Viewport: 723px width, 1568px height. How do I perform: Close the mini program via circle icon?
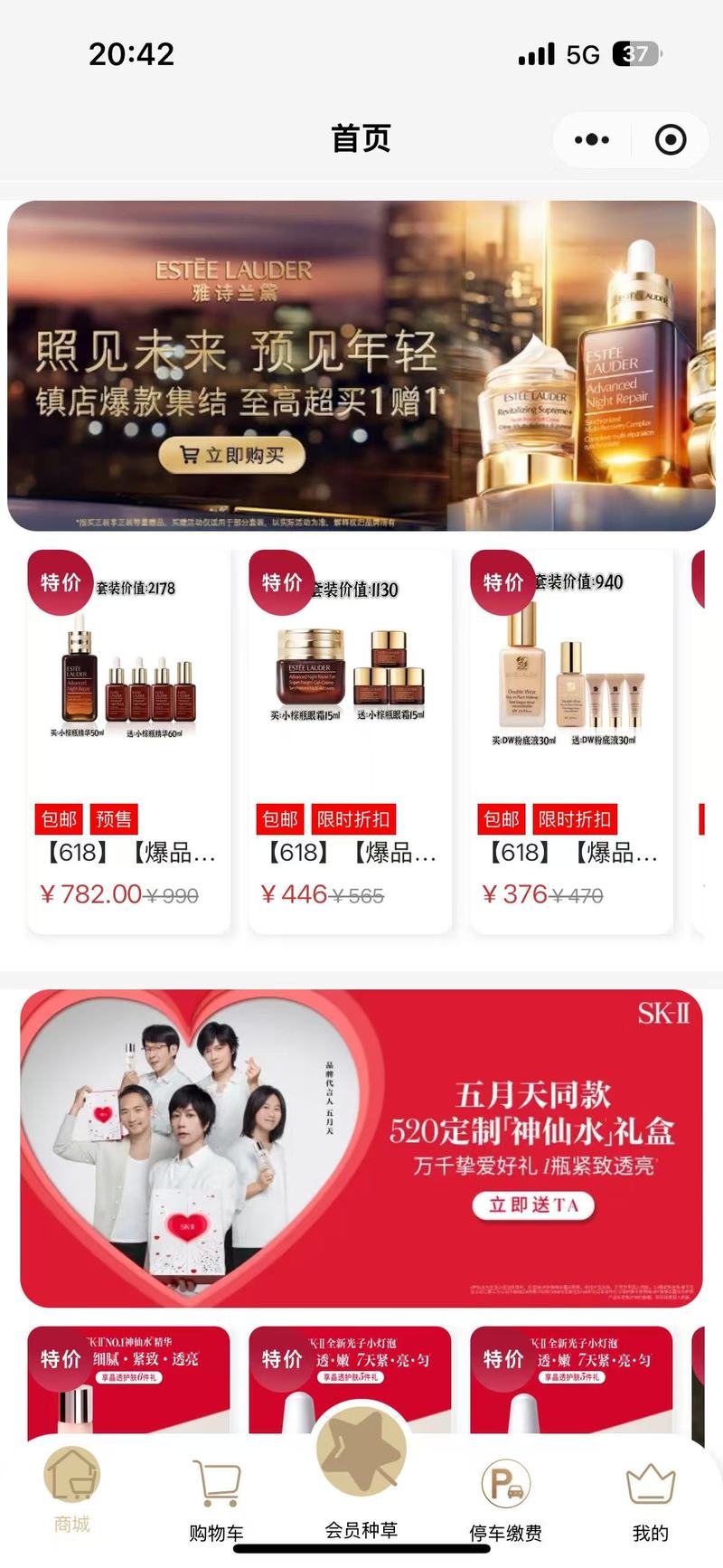tap(671, 139)
